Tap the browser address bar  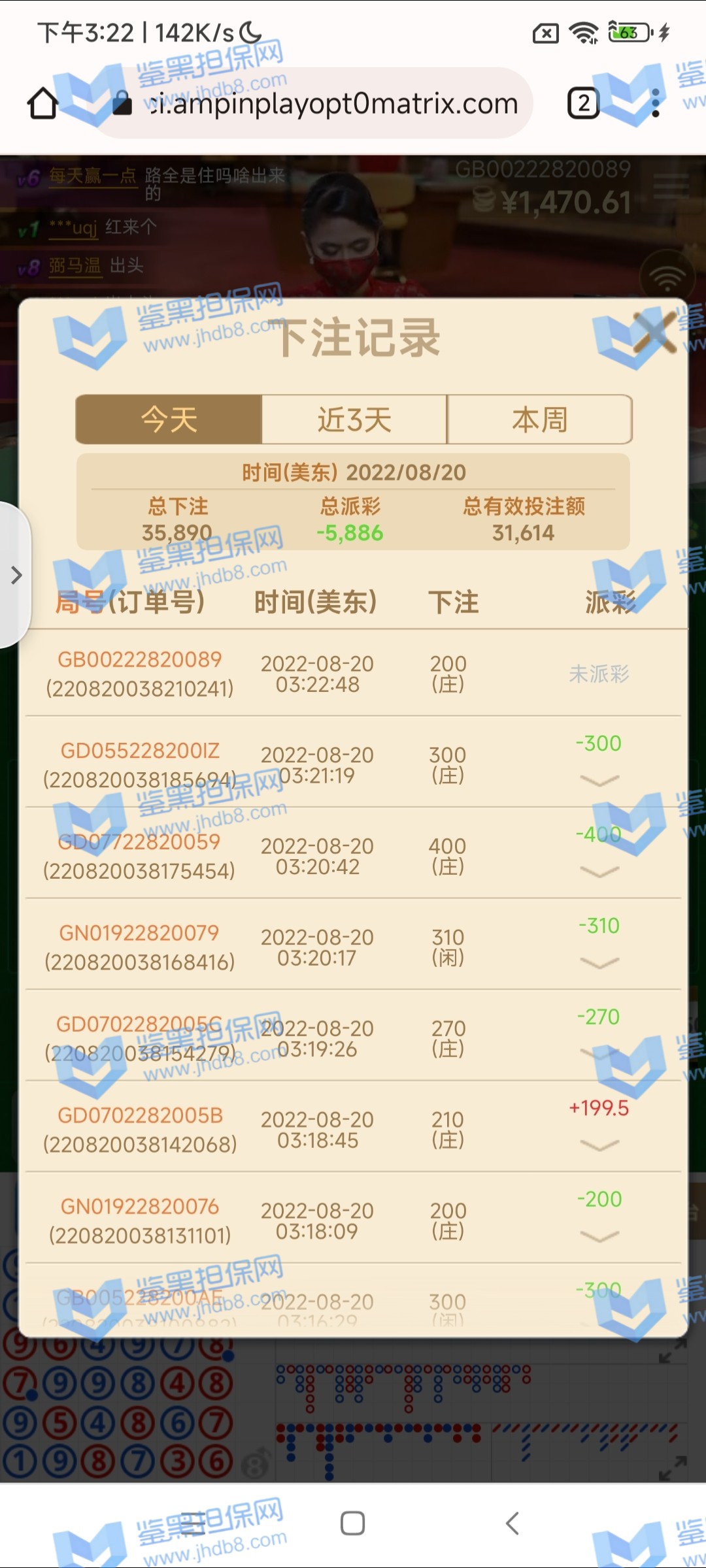[327, 103]
